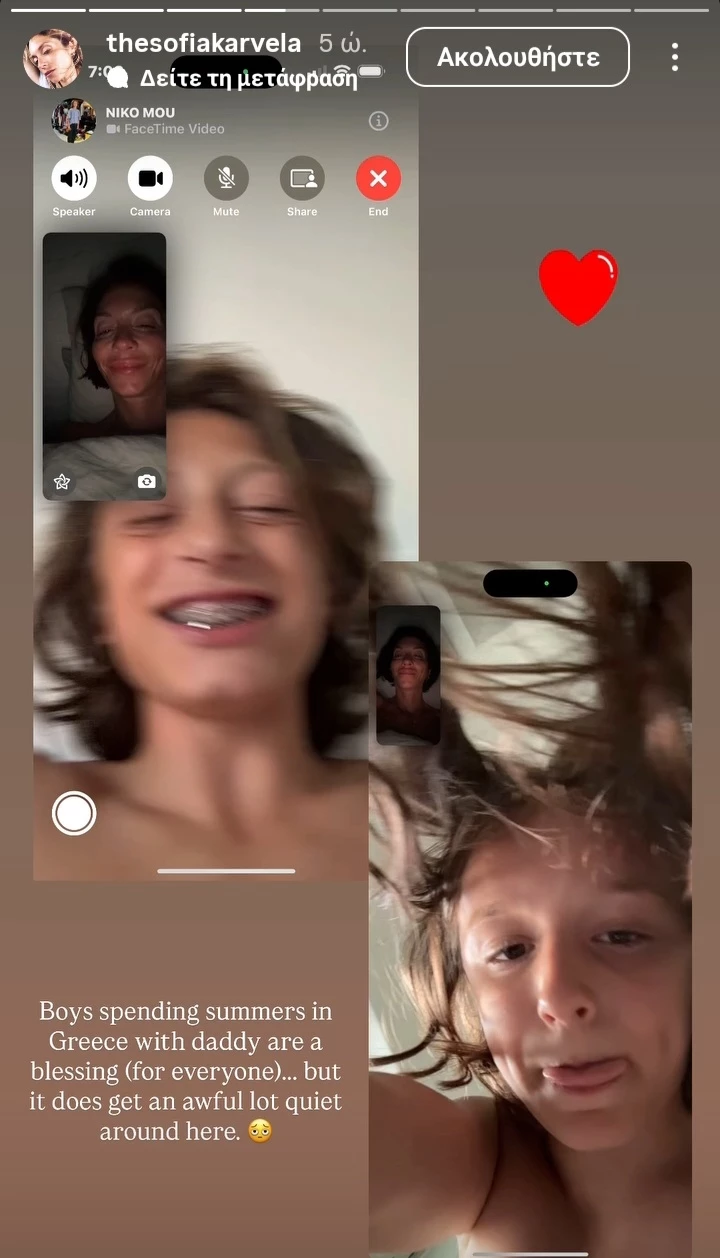Open the thesofiakarvela username link
The height and width of the screenshot is (1258, 720).
[203, 43]
